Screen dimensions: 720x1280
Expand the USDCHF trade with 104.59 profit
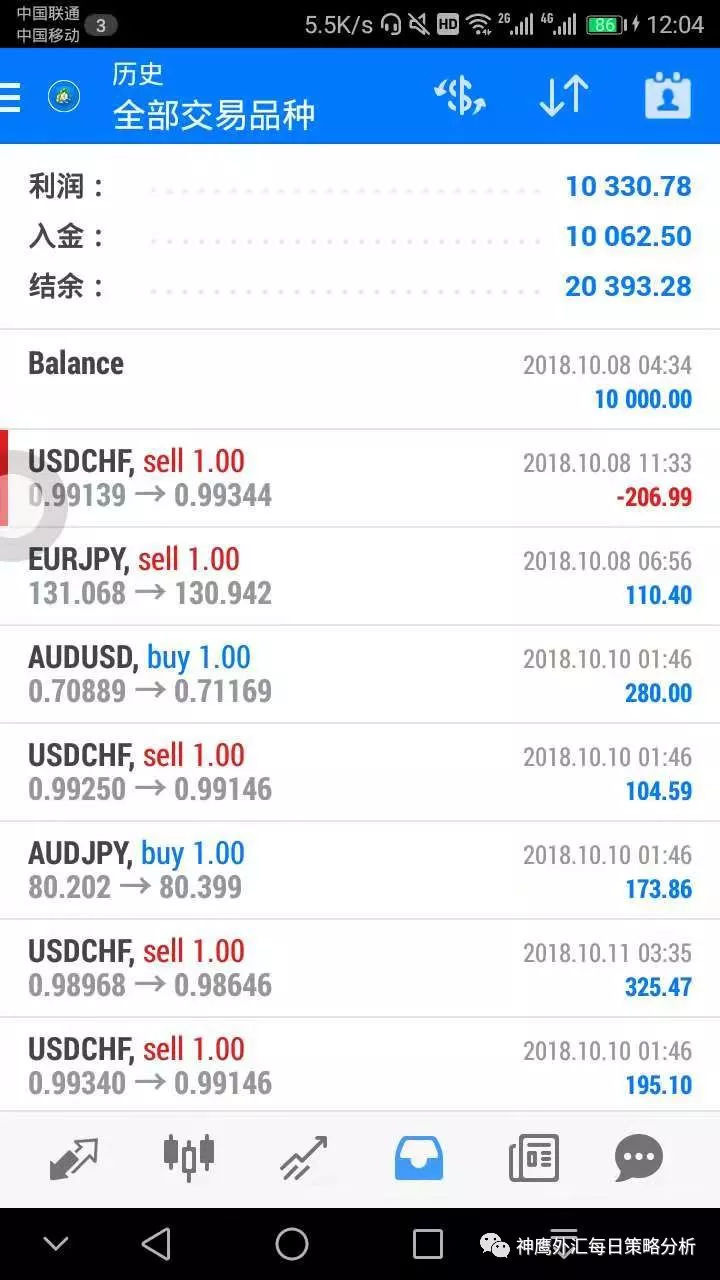pyautogui.click(x=360, y=772)
